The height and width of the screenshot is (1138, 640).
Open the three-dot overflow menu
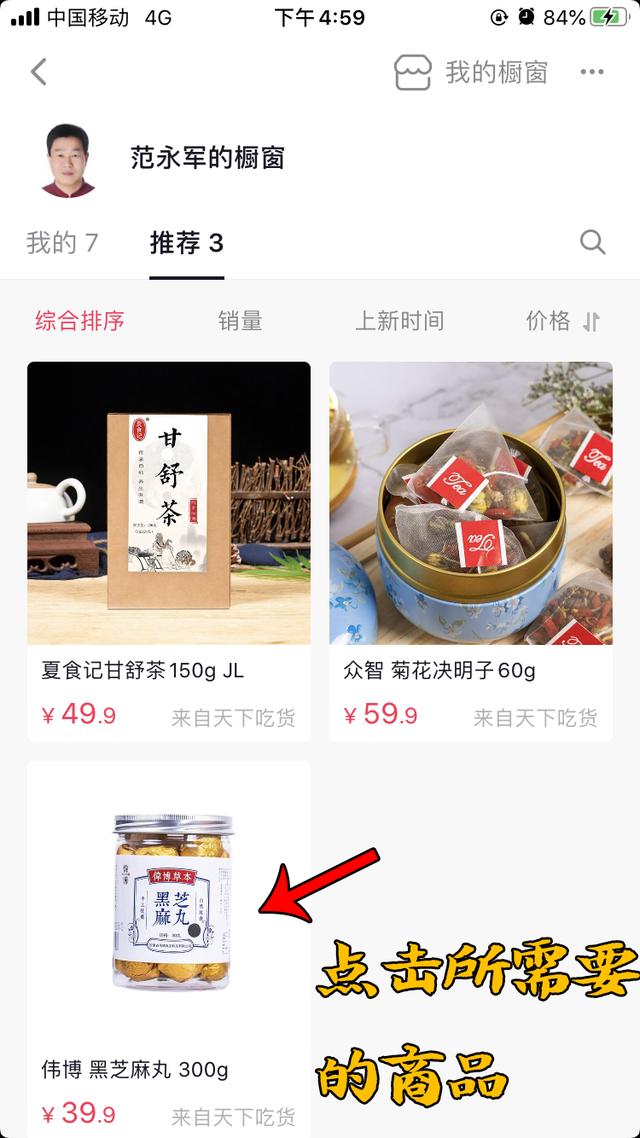coord(592,72)
